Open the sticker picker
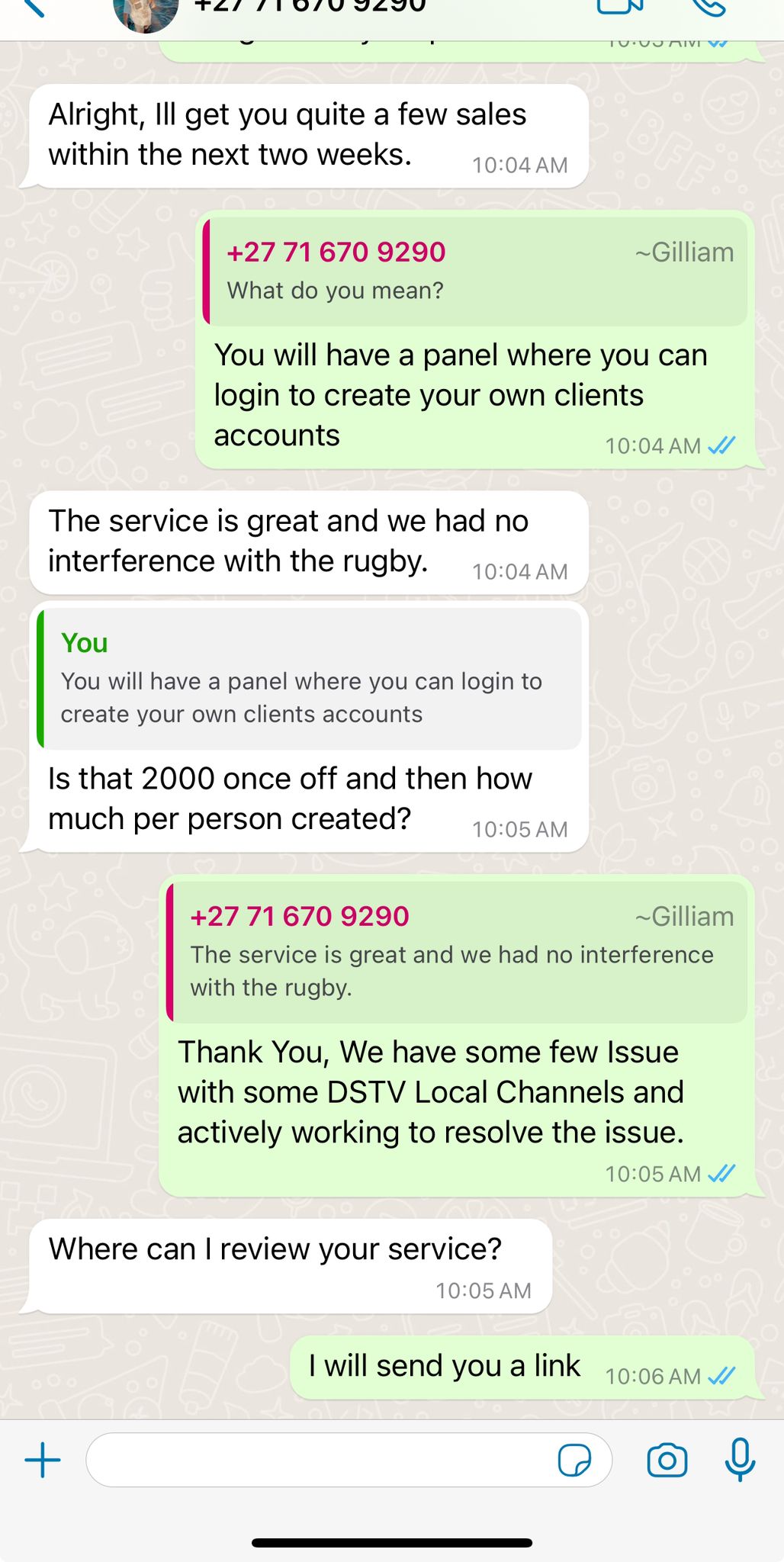This screenshot has height=1562, width=784. point(574,1461)
